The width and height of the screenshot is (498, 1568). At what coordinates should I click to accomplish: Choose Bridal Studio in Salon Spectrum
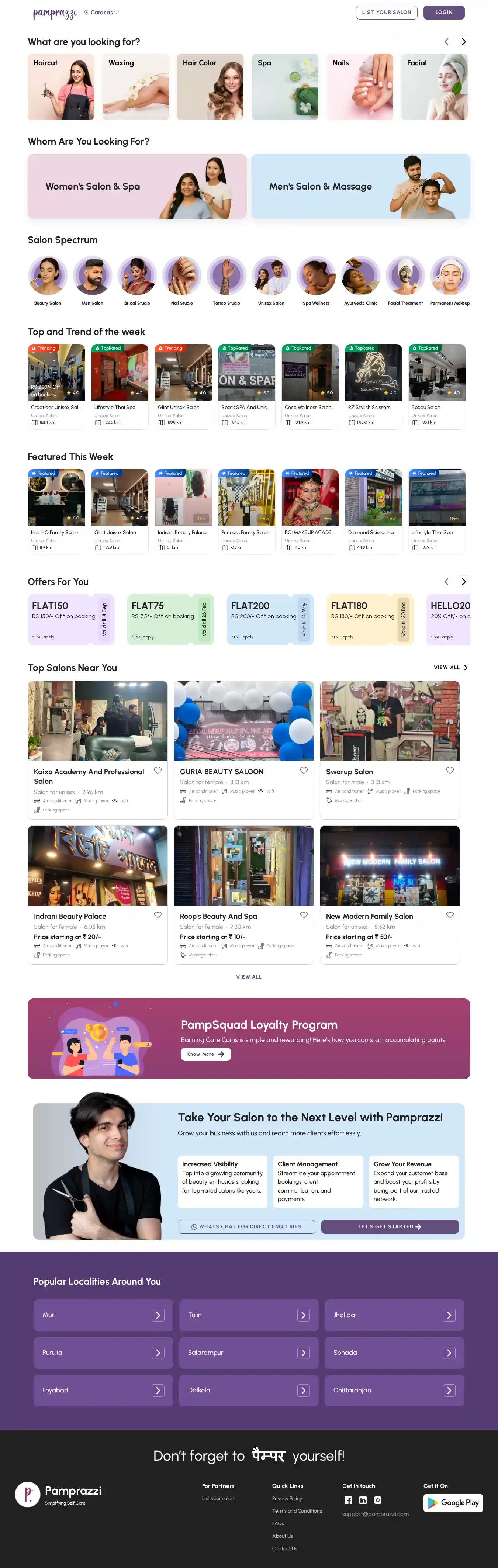[137, 280]
